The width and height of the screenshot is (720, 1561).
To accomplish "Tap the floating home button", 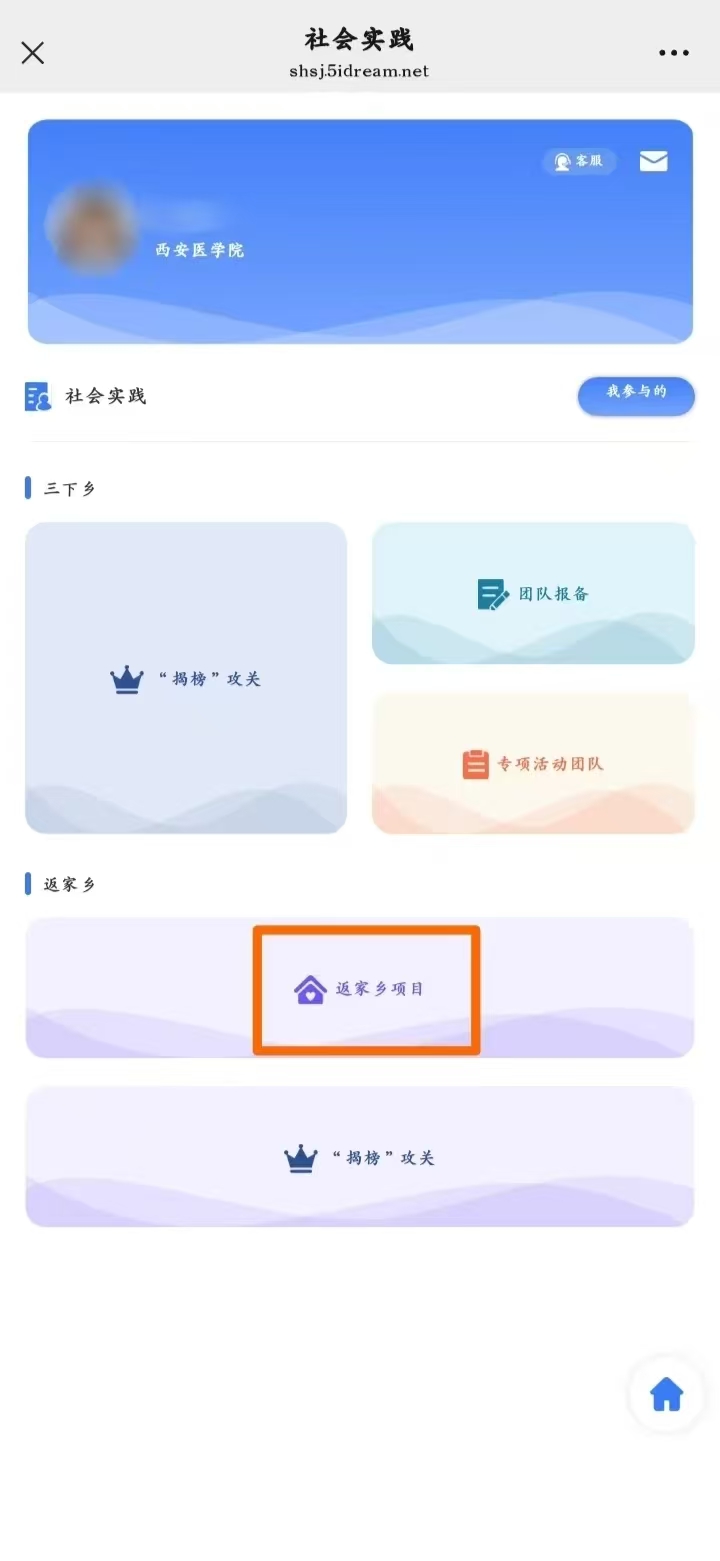I will point(666,1394).
